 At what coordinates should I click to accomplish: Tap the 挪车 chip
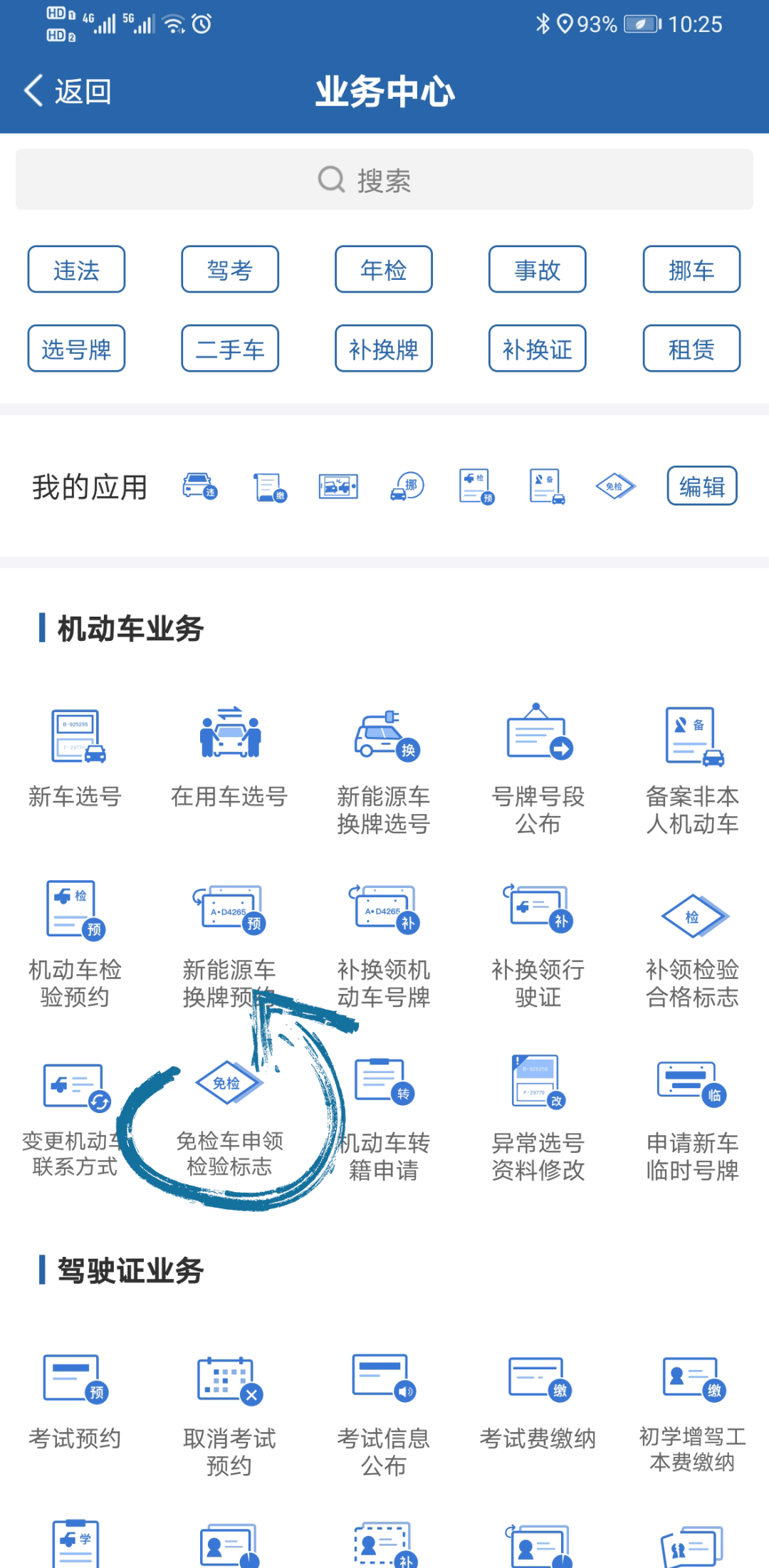[x=691, y=269]
